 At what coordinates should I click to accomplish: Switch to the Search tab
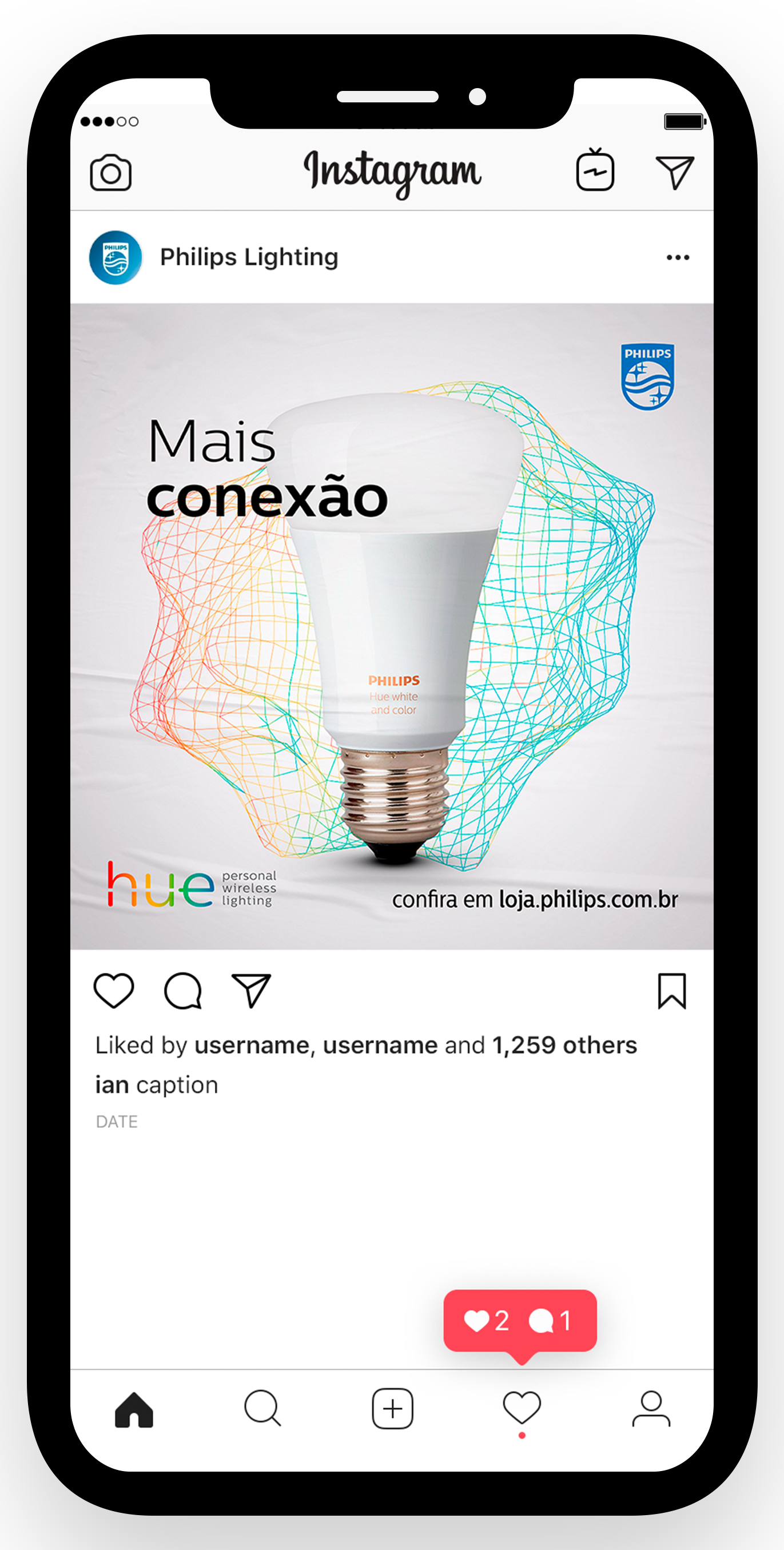coord(262,1409)
